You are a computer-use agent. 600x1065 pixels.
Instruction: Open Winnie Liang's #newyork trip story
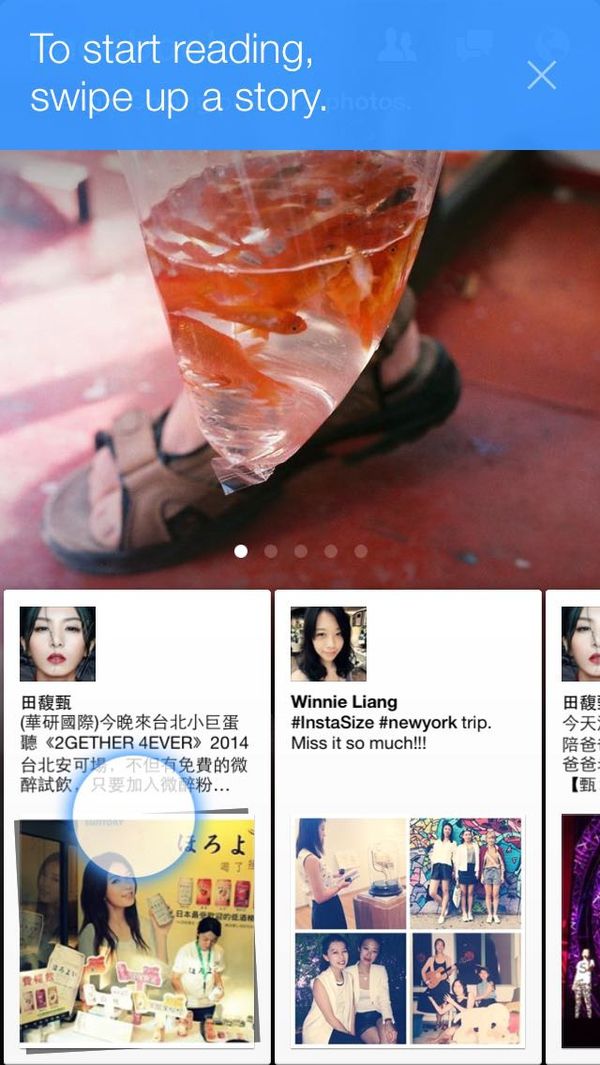point(408,827)
